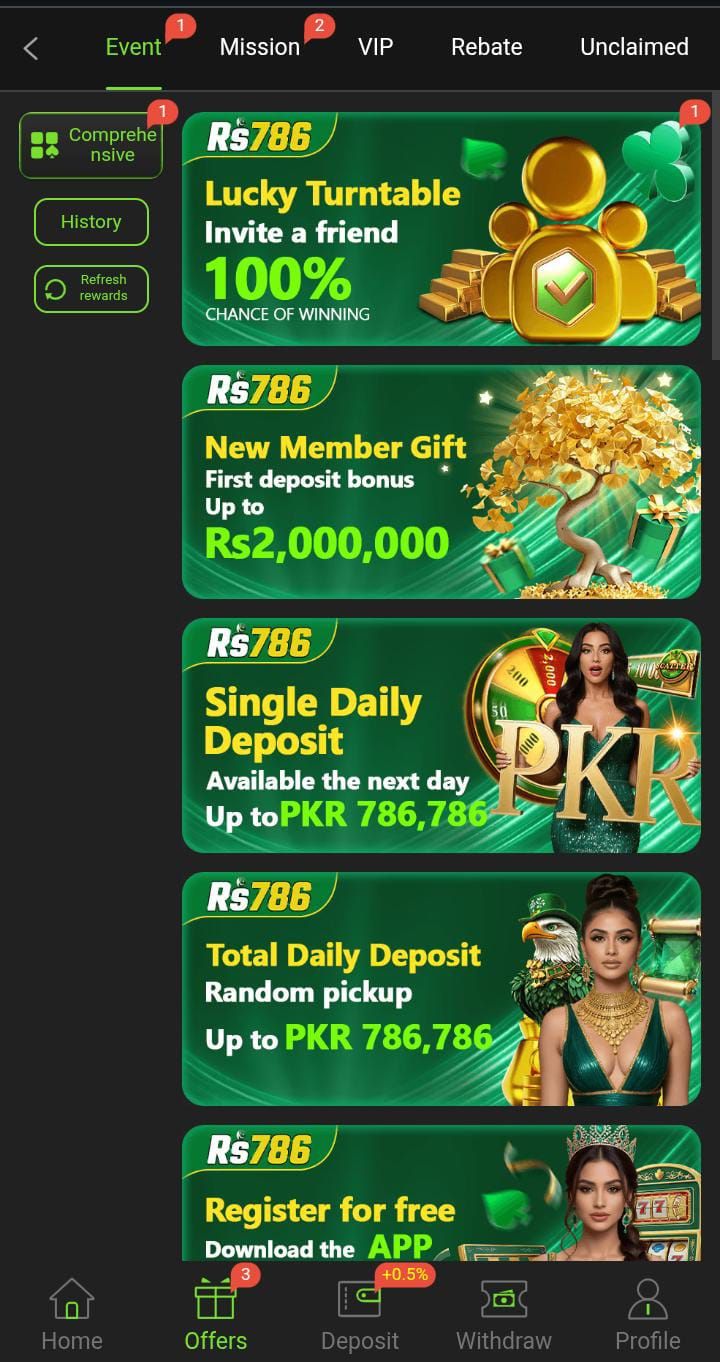The width and height of the screenshot is (720, 1362).
Task: Open the New Member Gift banner
Action: pyautogui.click(x=441, y=482)
